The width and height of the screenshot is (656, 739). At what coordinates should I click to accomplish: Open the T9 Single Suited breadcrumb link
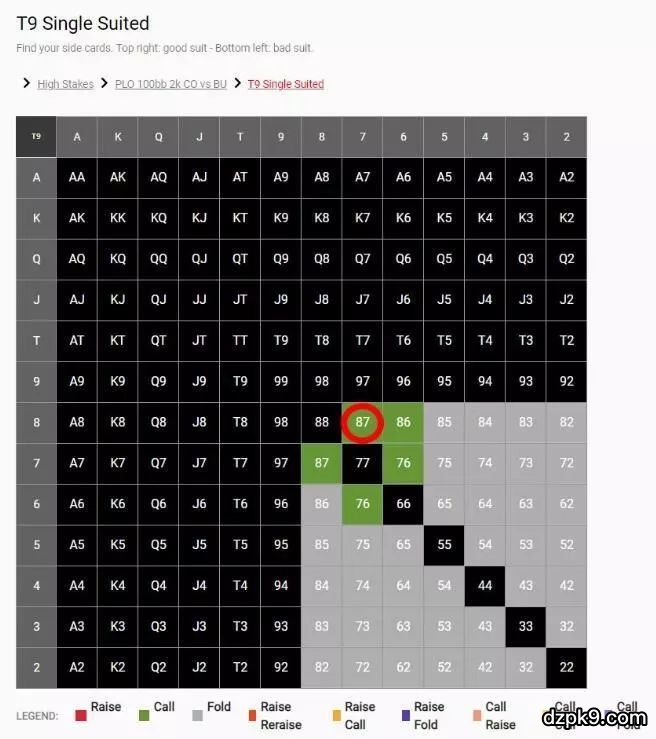point(285,84)
